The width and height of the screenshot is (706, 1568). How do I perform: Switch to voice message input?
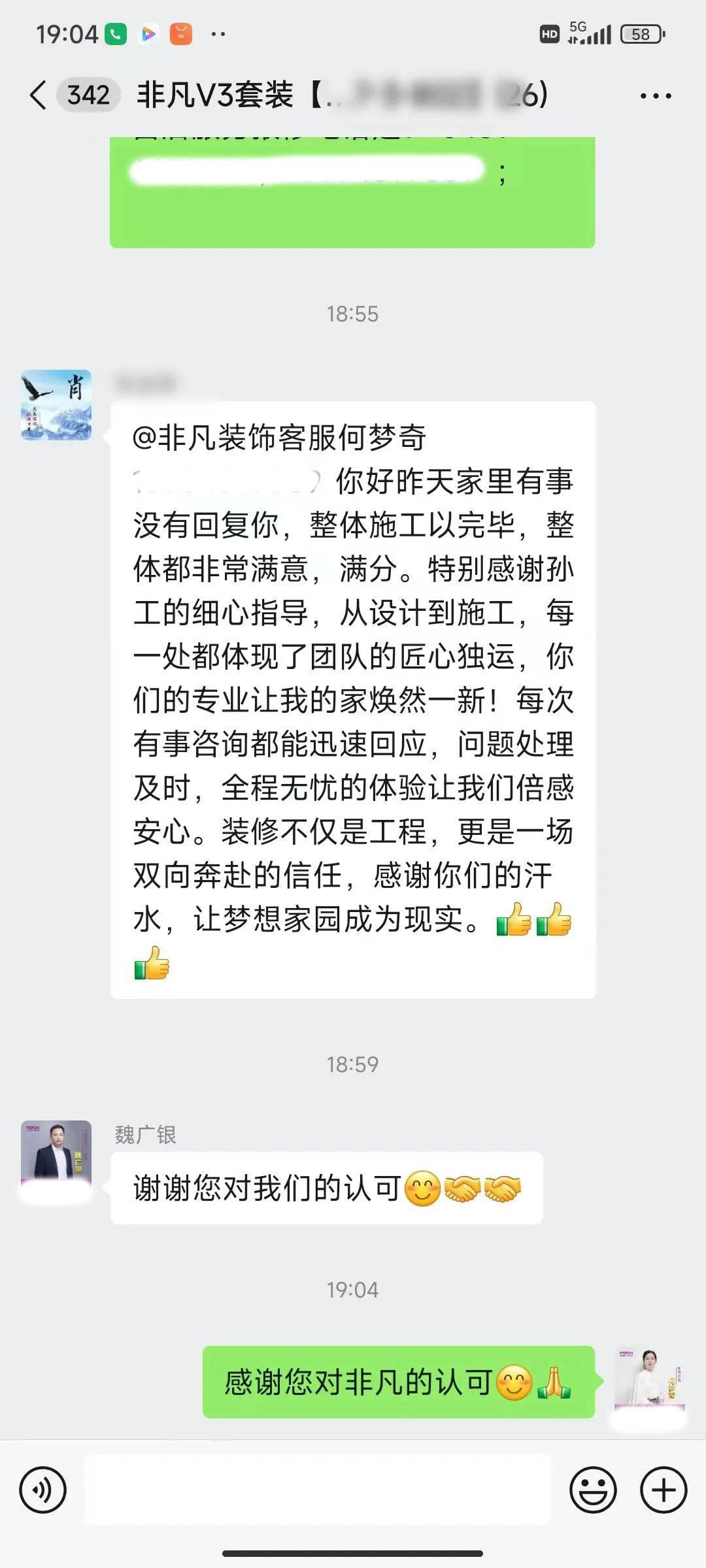43,1490
